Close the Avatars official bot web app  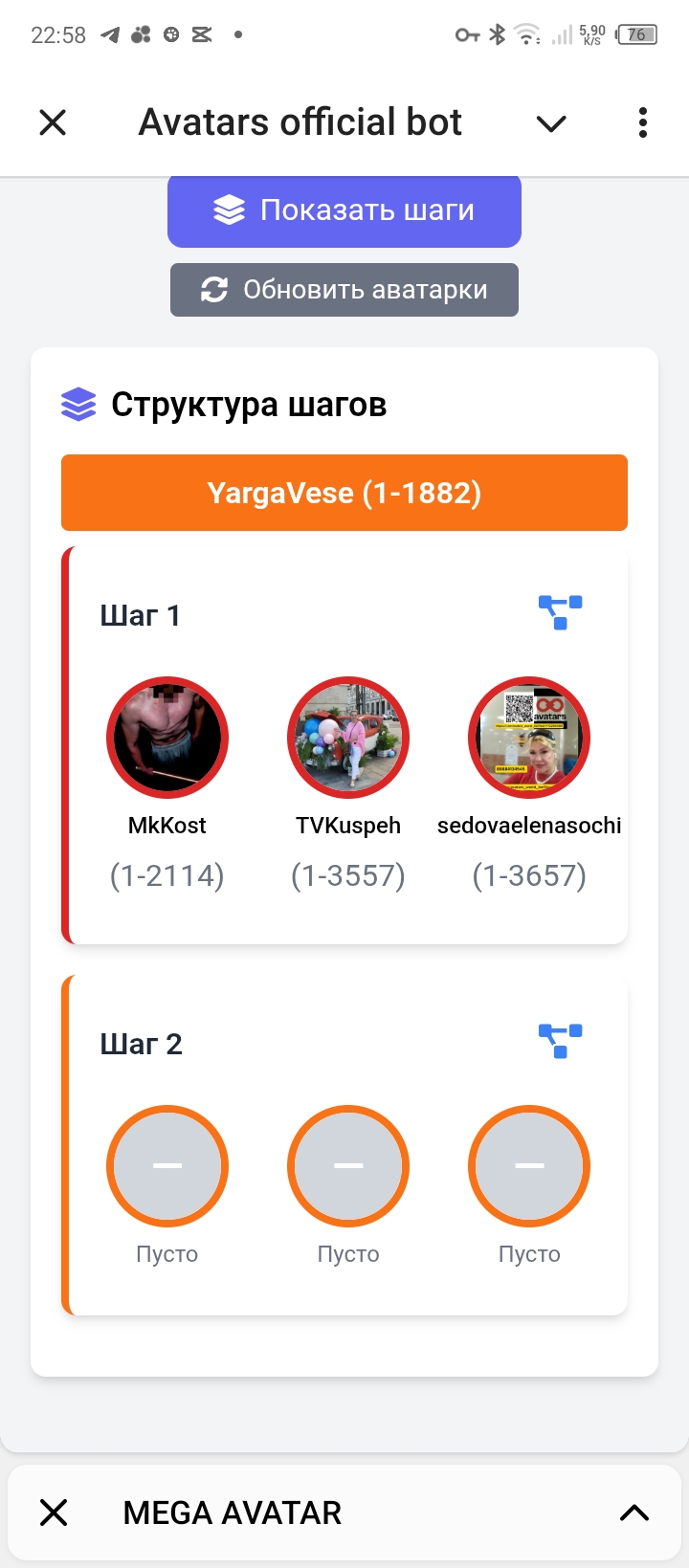(x=53, y=122)
